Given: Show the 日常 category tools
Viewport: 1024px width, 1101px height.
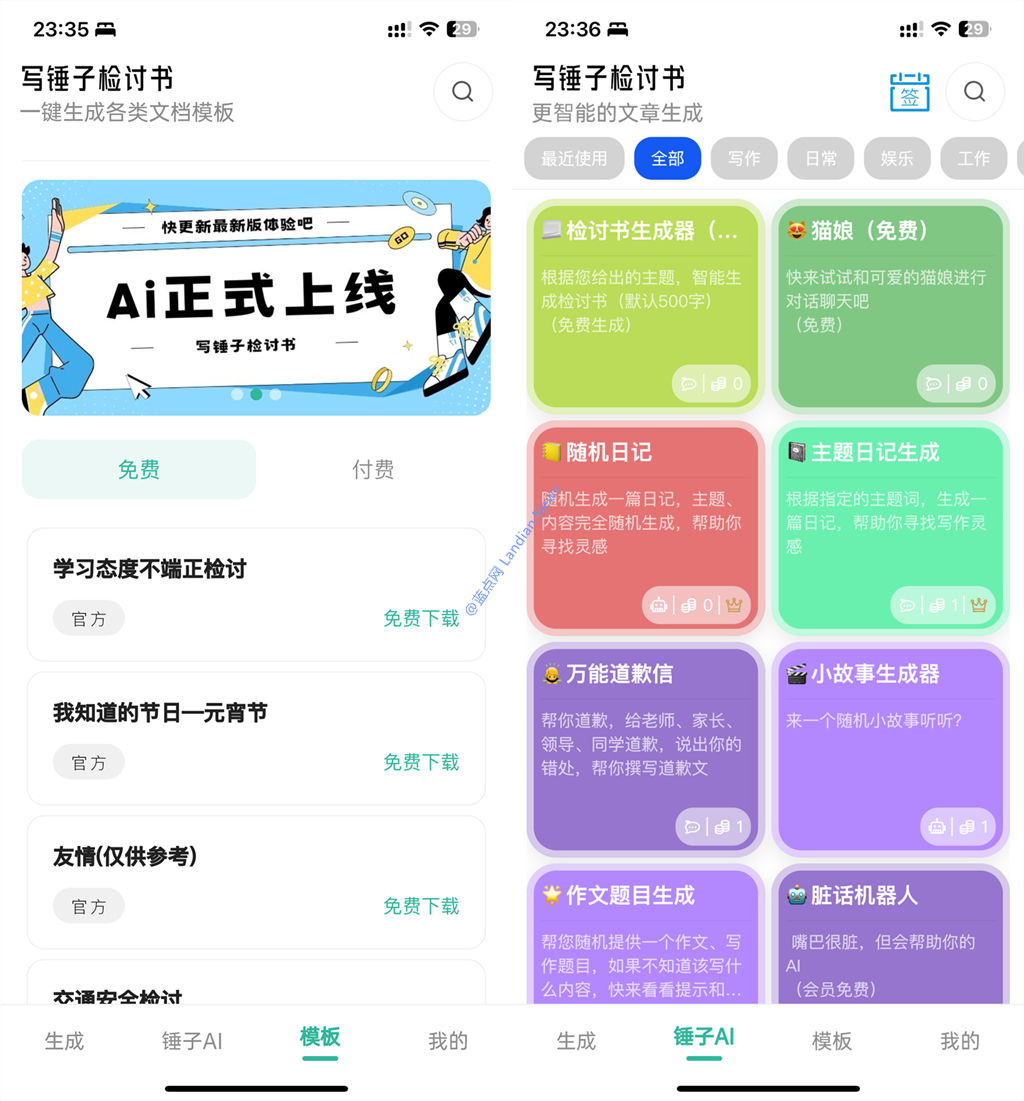Looking at the screenshot, I should coord(821,158).
